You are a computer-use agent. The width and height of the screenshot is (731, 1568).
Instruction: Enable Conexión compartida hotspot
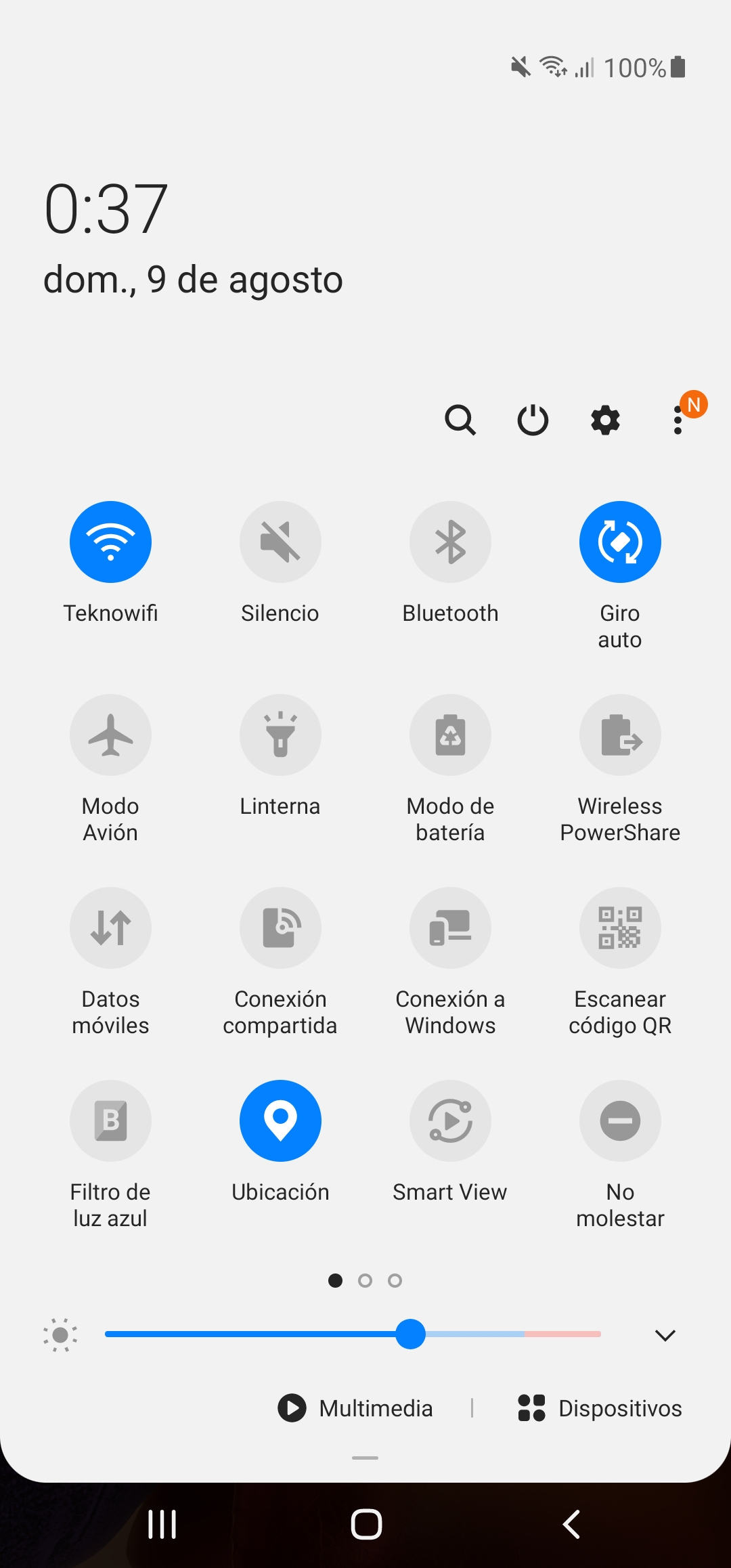point(280,928)
